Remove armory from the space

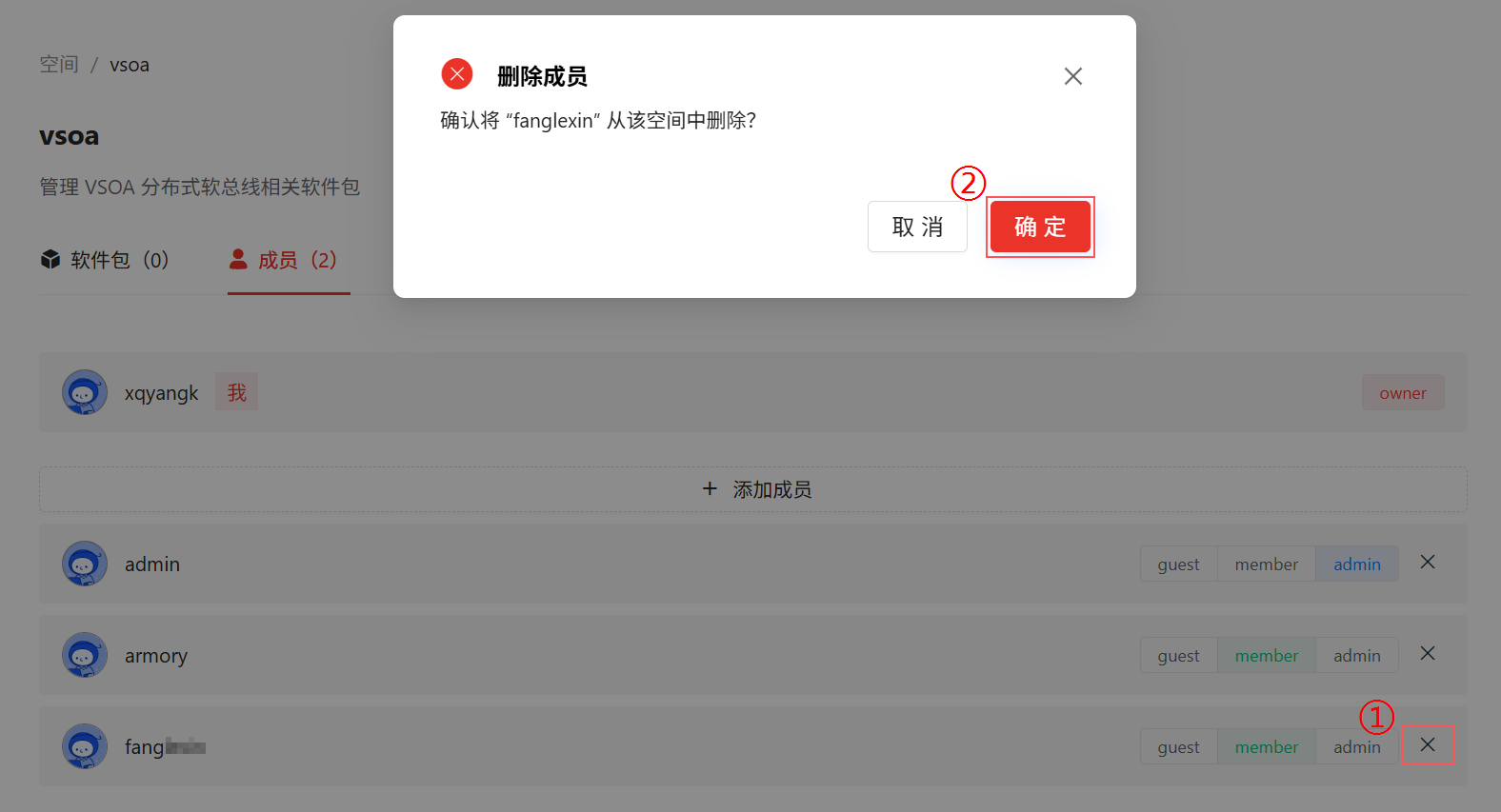(x=1428, y=654)
